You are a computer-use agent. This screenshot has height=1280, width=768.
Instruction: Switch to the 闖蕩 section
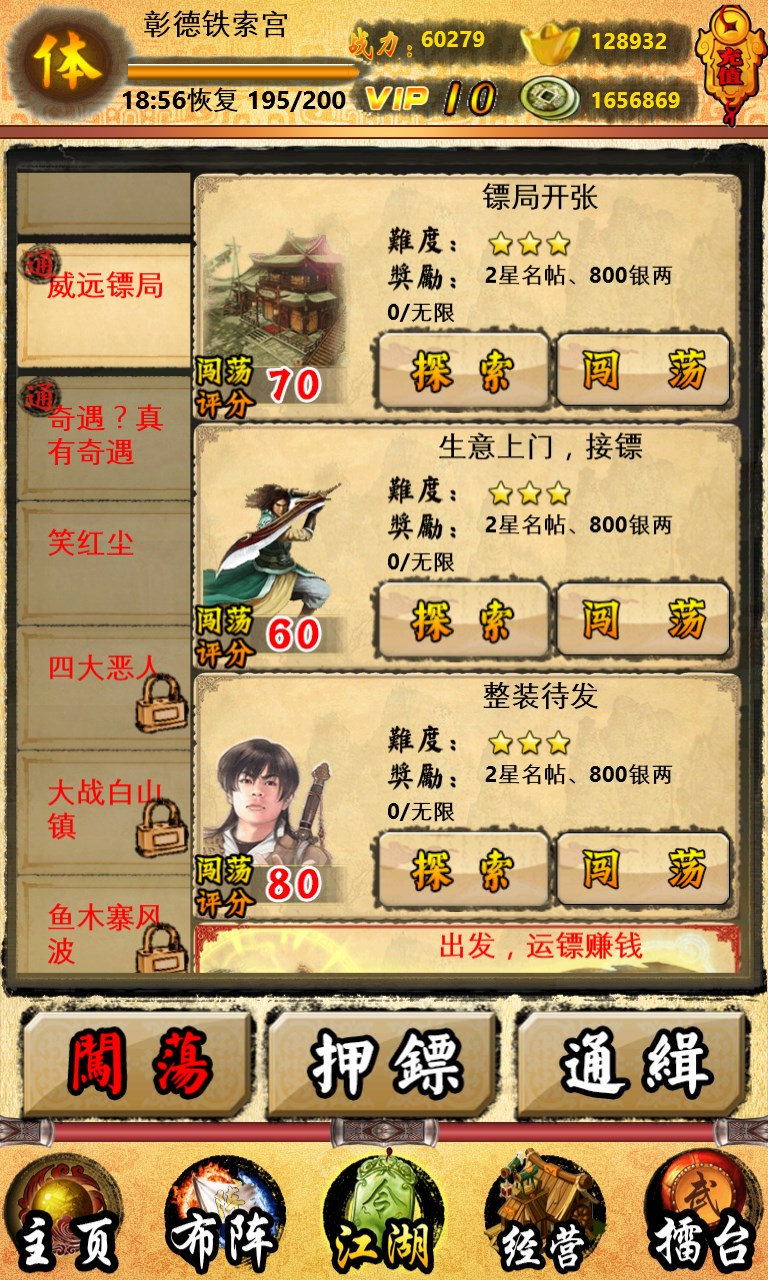137,1066
